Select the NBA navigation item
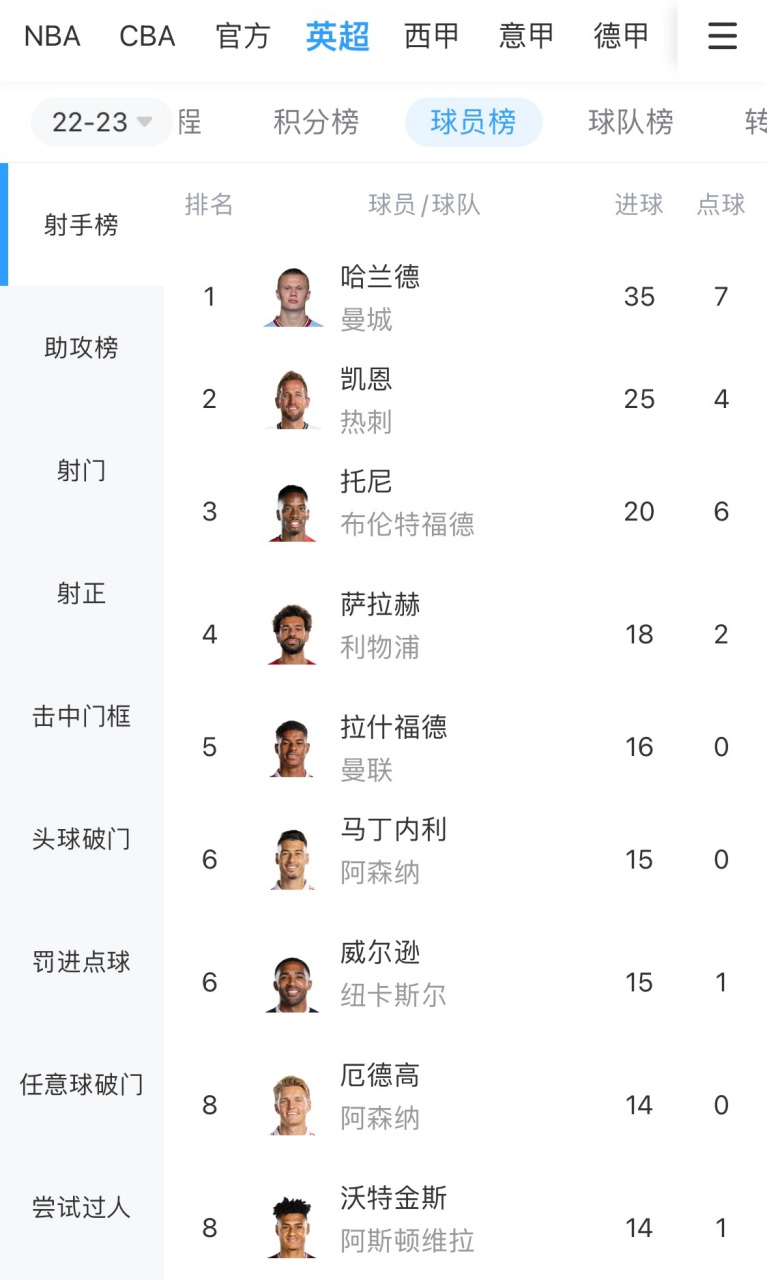The width and height of the screenshot is (767, 1280). pos(53,36)
